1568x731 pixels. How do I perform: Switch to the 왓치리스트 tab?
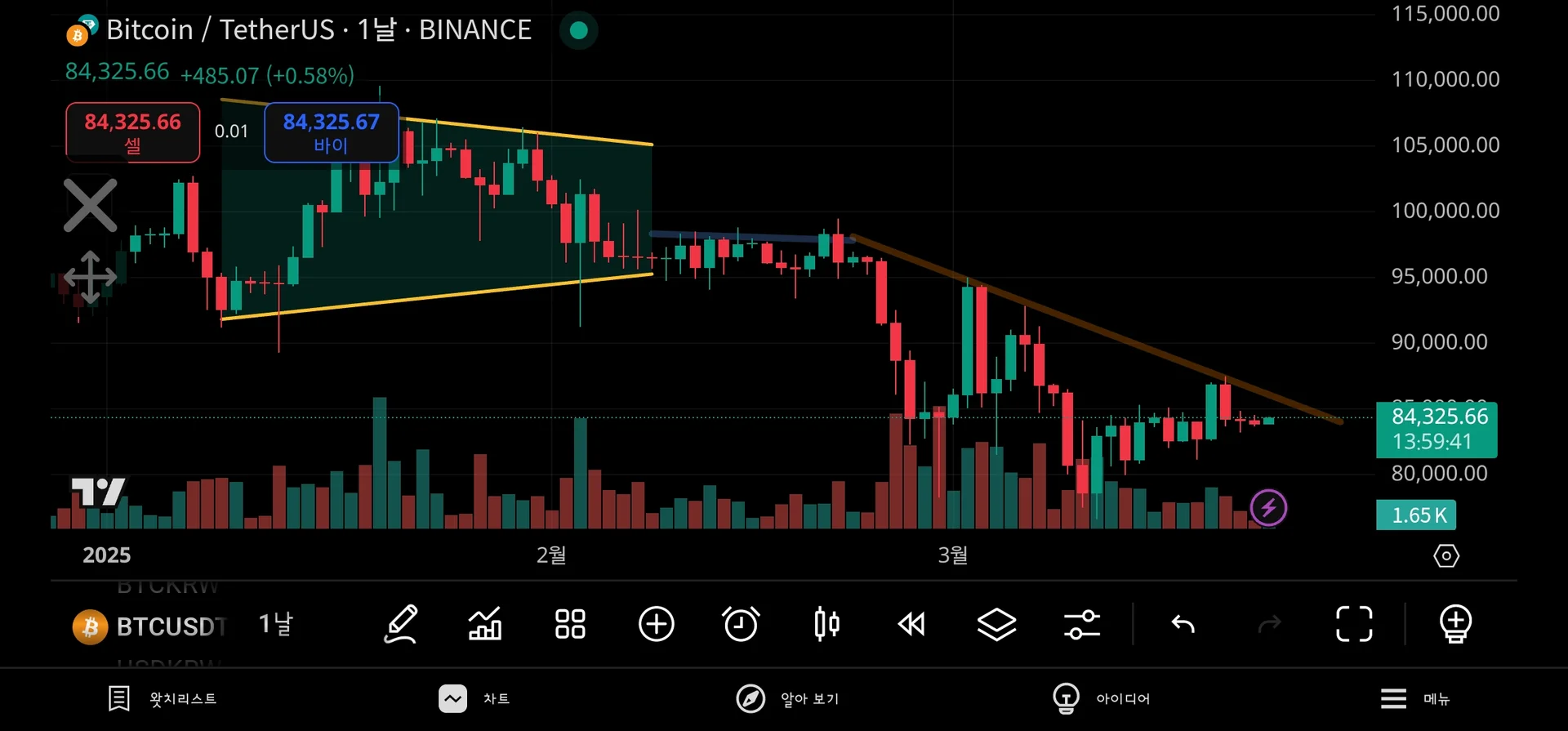(163, 699)
